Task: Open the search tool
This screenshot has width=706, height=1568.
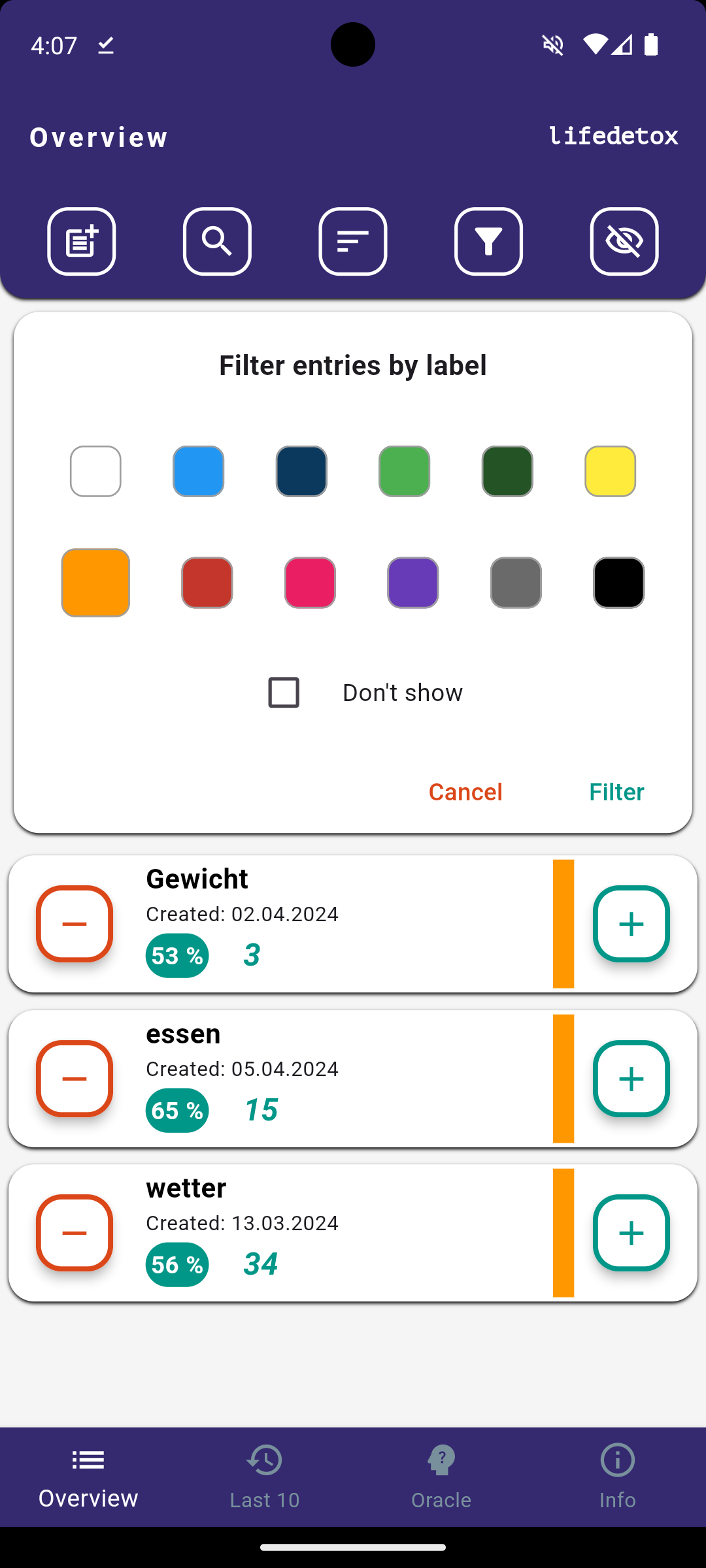Action: 217,241
